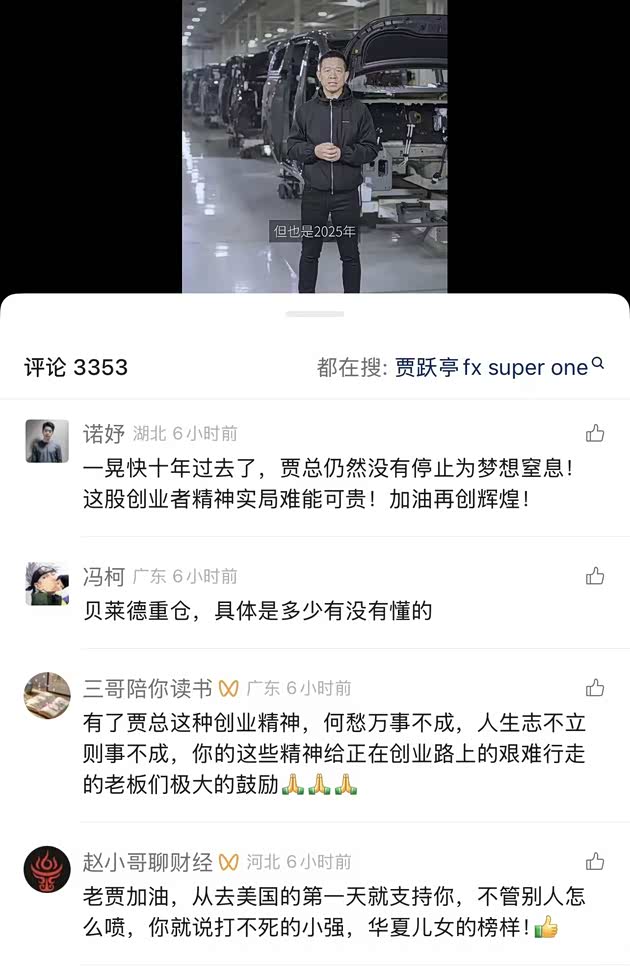Like 冯柯's comment
This screenshot has width=630, height=971.
(x=595, y=576)
